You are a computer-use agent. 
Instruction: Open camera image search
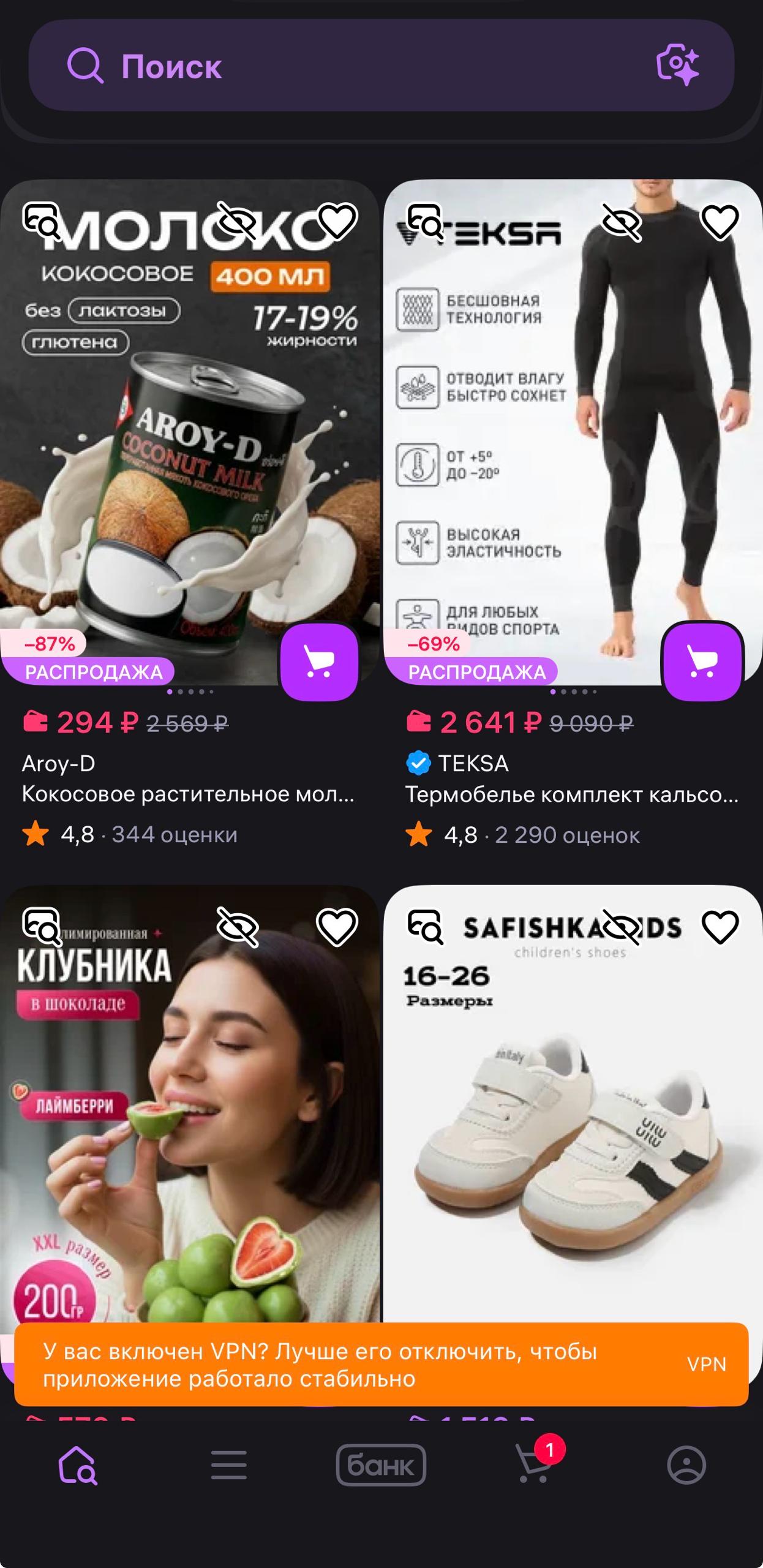pyautogui.click(x=677, y=64)
